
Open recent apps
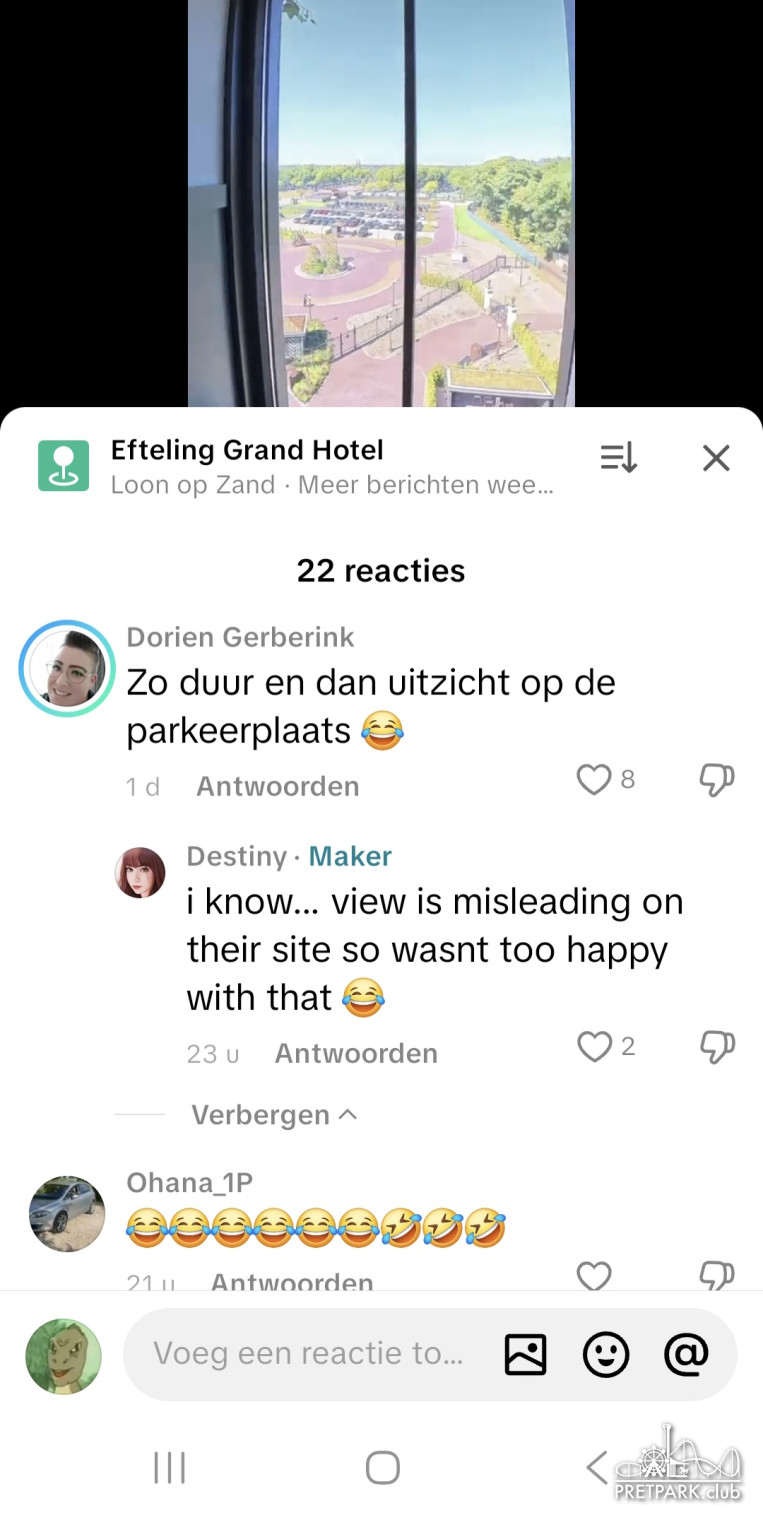(170, 1468)
